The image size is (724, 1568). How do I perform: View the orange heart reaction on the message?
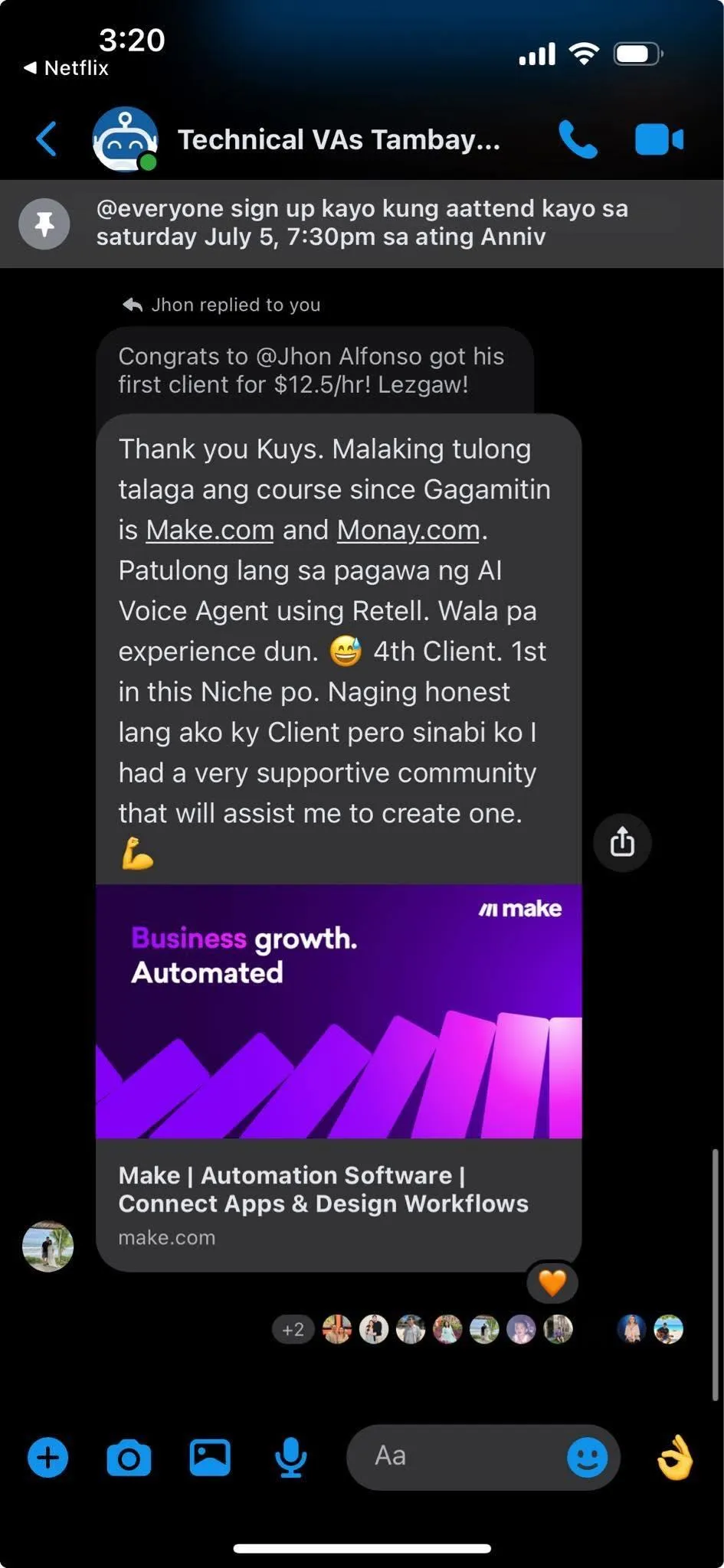pos(552,1282)
